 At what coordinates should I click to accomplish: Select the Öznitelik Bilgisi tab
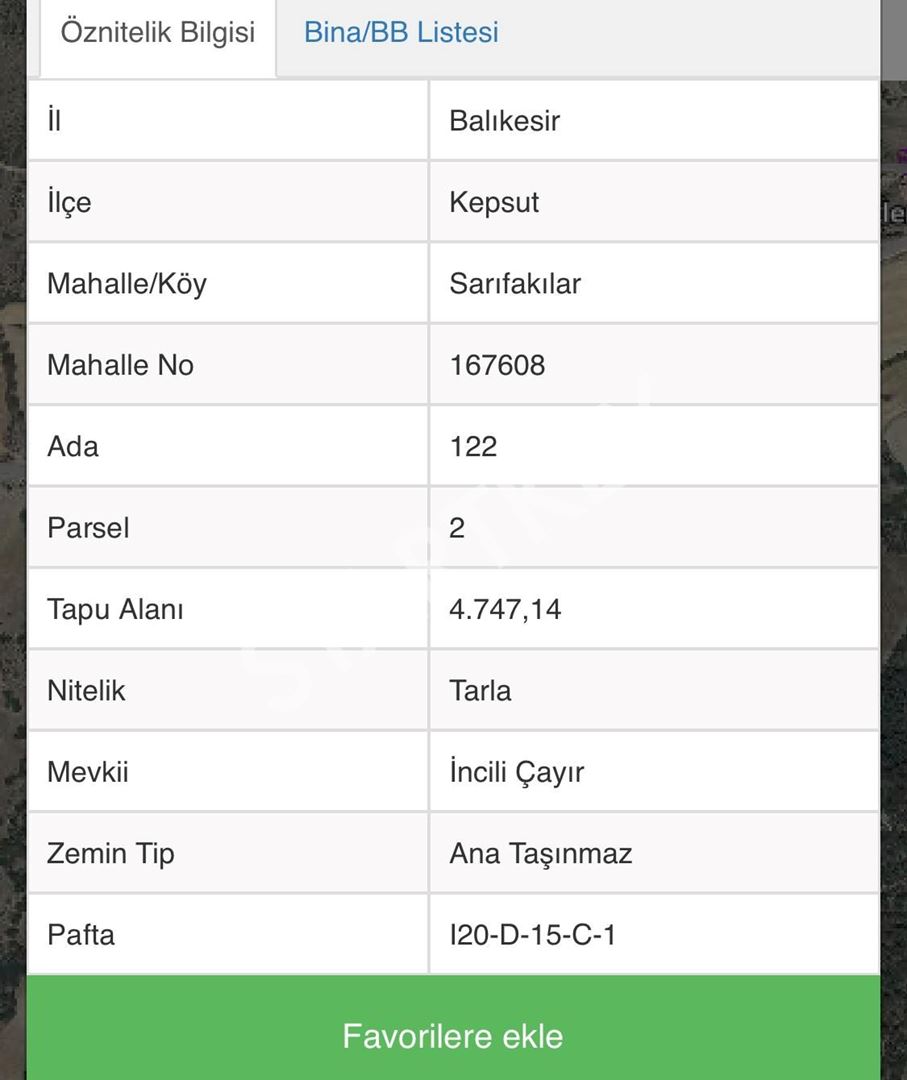[158, 33]
